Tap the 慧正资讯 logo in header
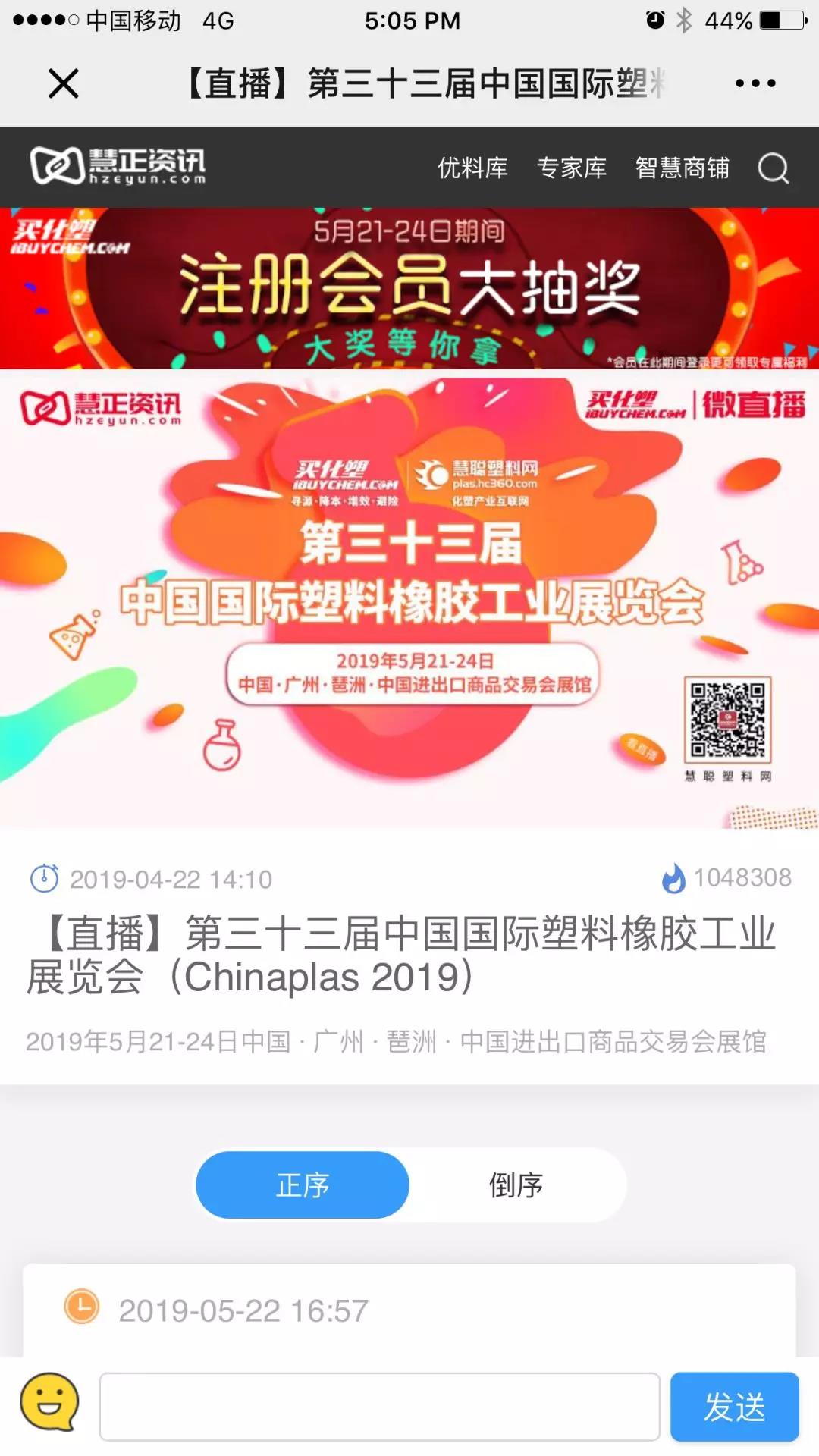The height and width of the screenshot is (1456, 819). [x=118, y=166]
